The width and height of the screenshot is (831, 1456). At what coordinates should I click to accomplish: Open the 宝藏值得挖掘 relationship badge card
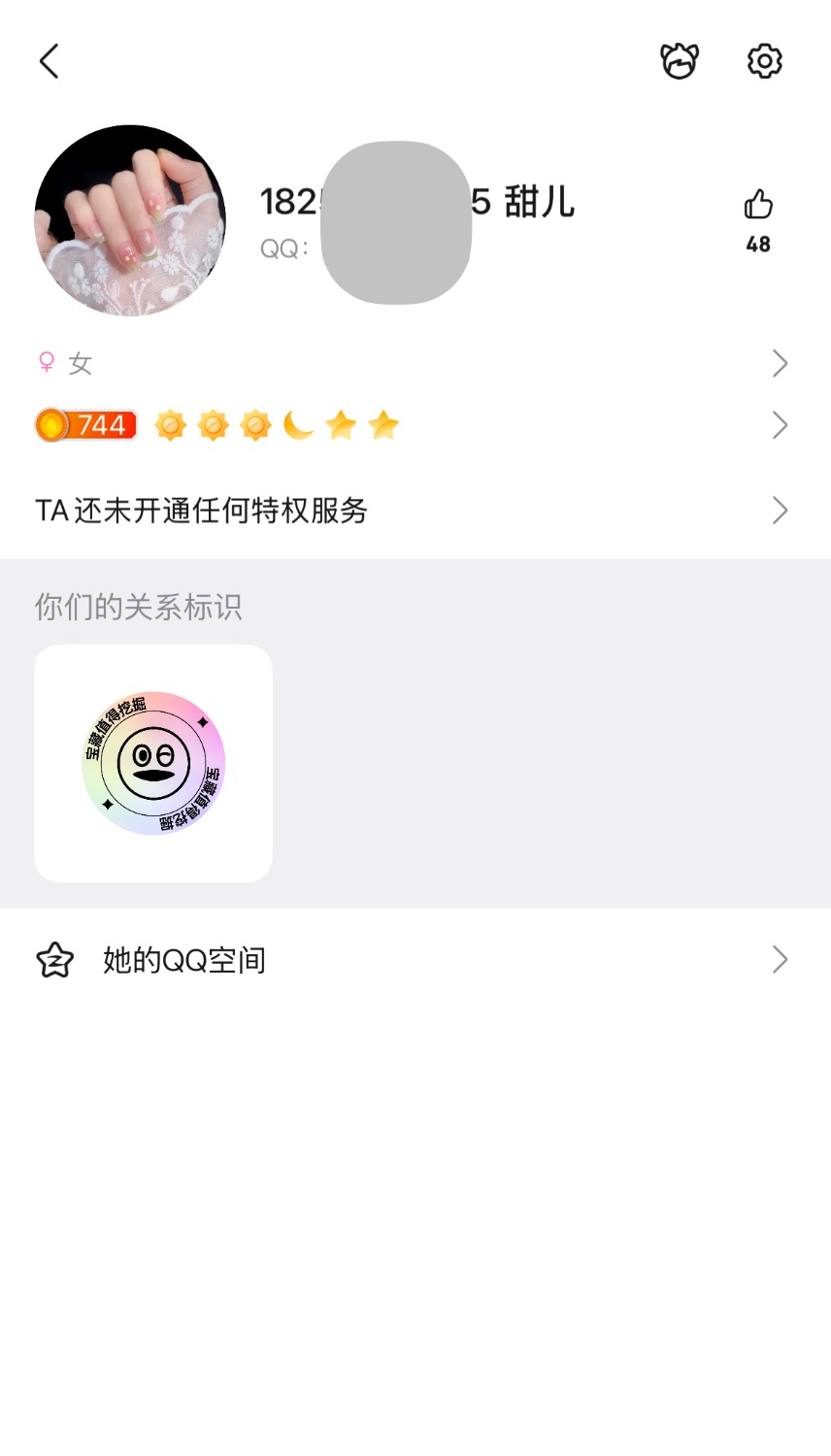click(x=153, y=763)
